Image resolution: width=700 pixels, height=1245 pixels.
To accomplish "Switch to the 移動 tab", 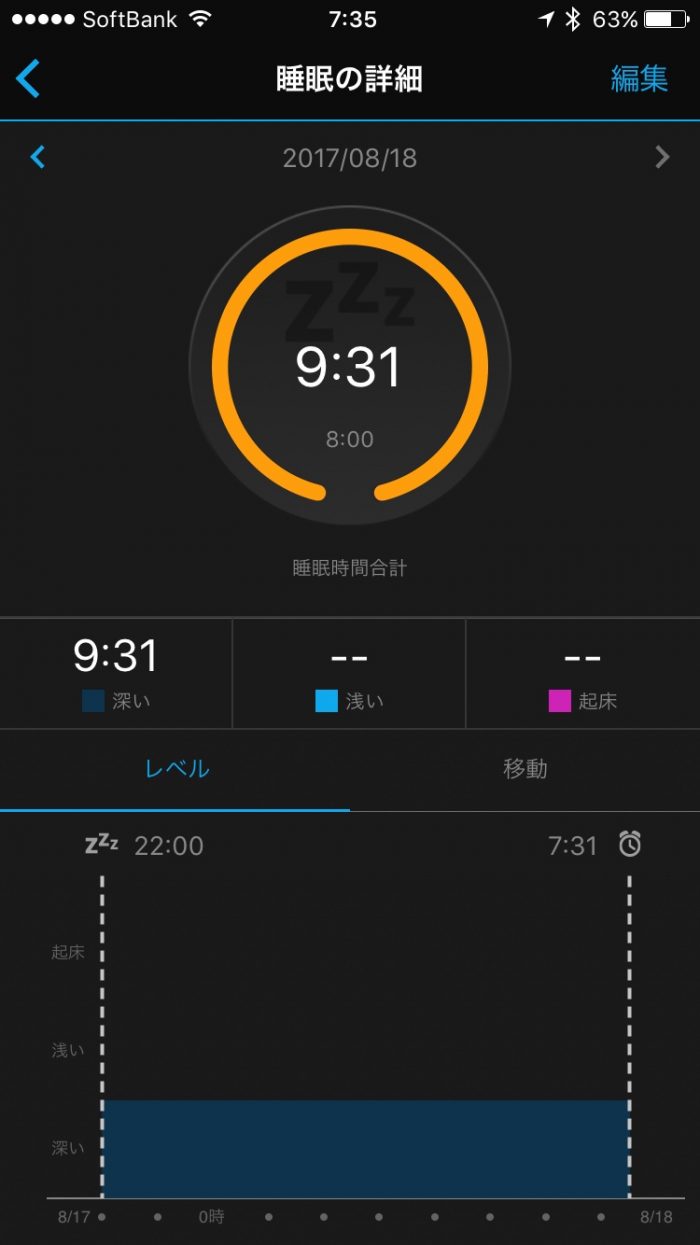I will click(x=525, y=769).
